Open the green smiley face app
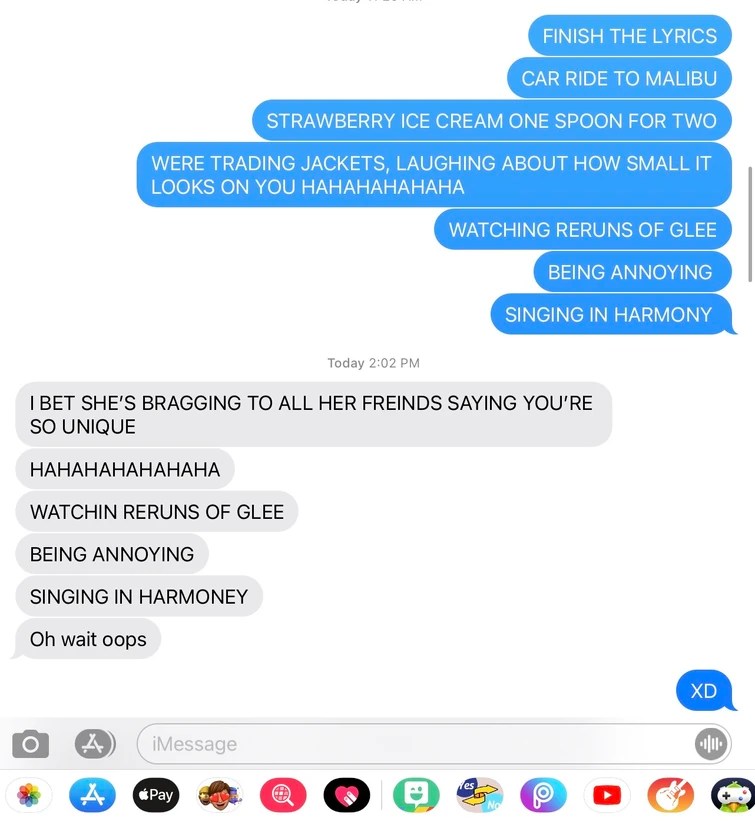Screen dimensions: 755x821 click(x=416, y=795)
